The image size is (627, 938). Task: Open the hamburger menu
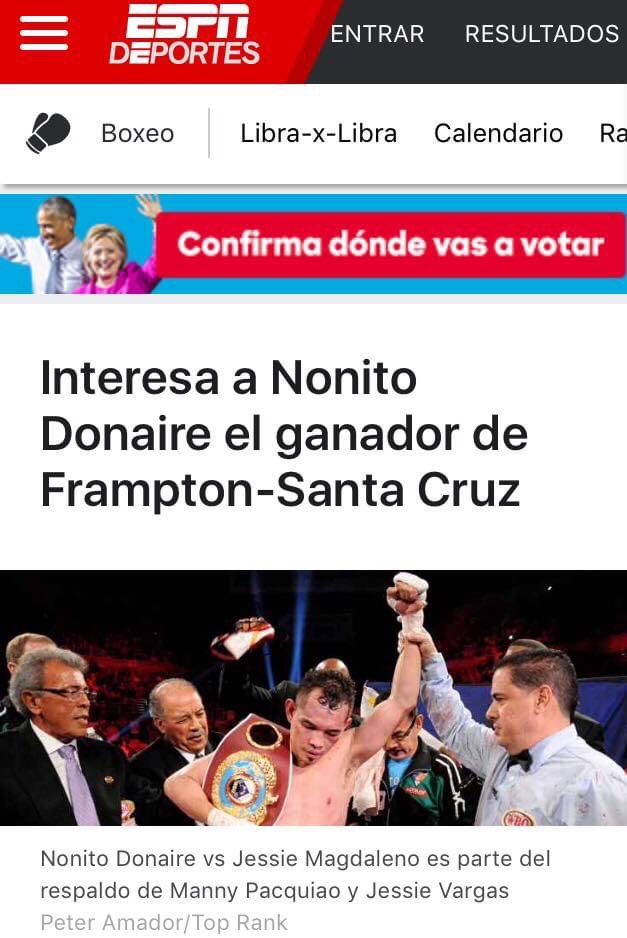tap(44, 34)
